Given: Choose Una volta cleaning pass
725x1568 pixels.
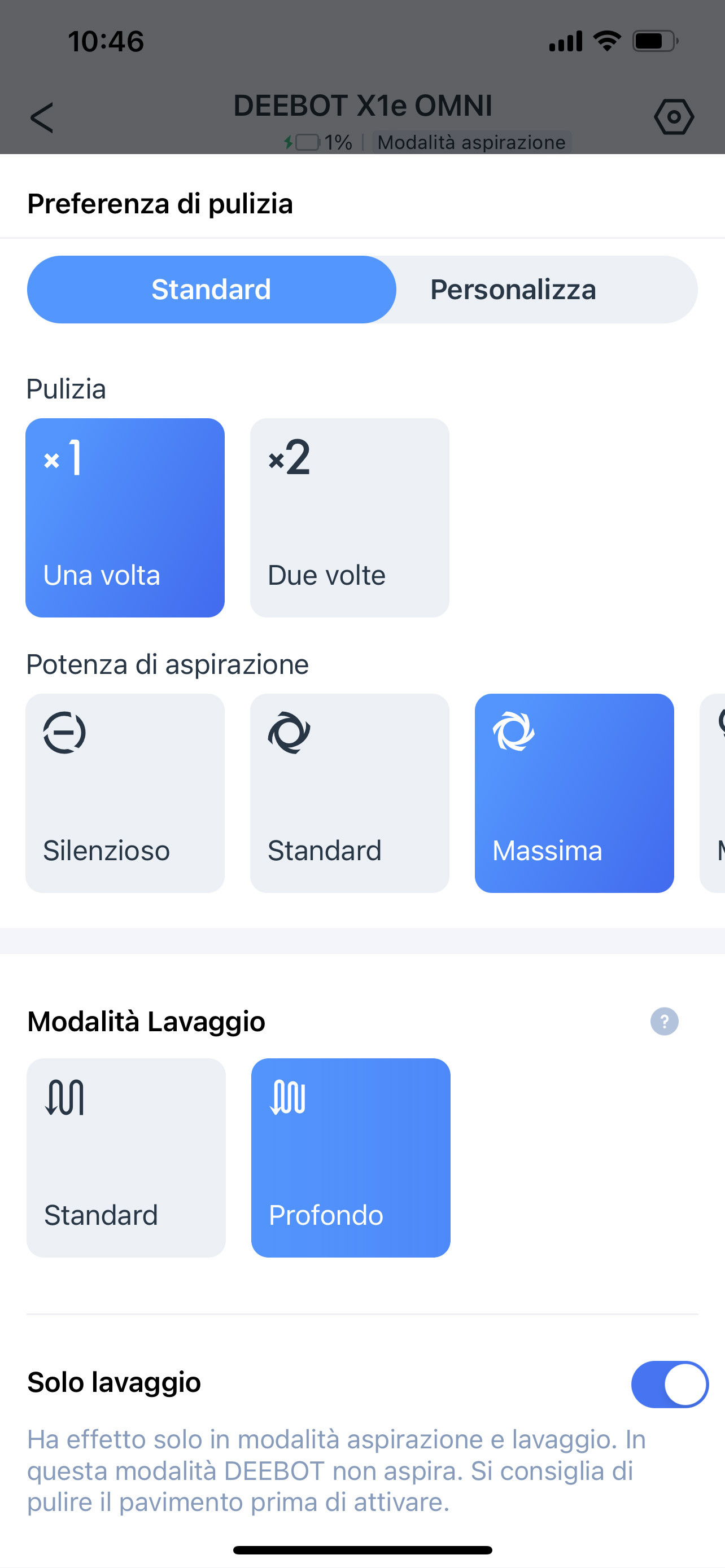Looking at the screenshot, I should (125, 518).
